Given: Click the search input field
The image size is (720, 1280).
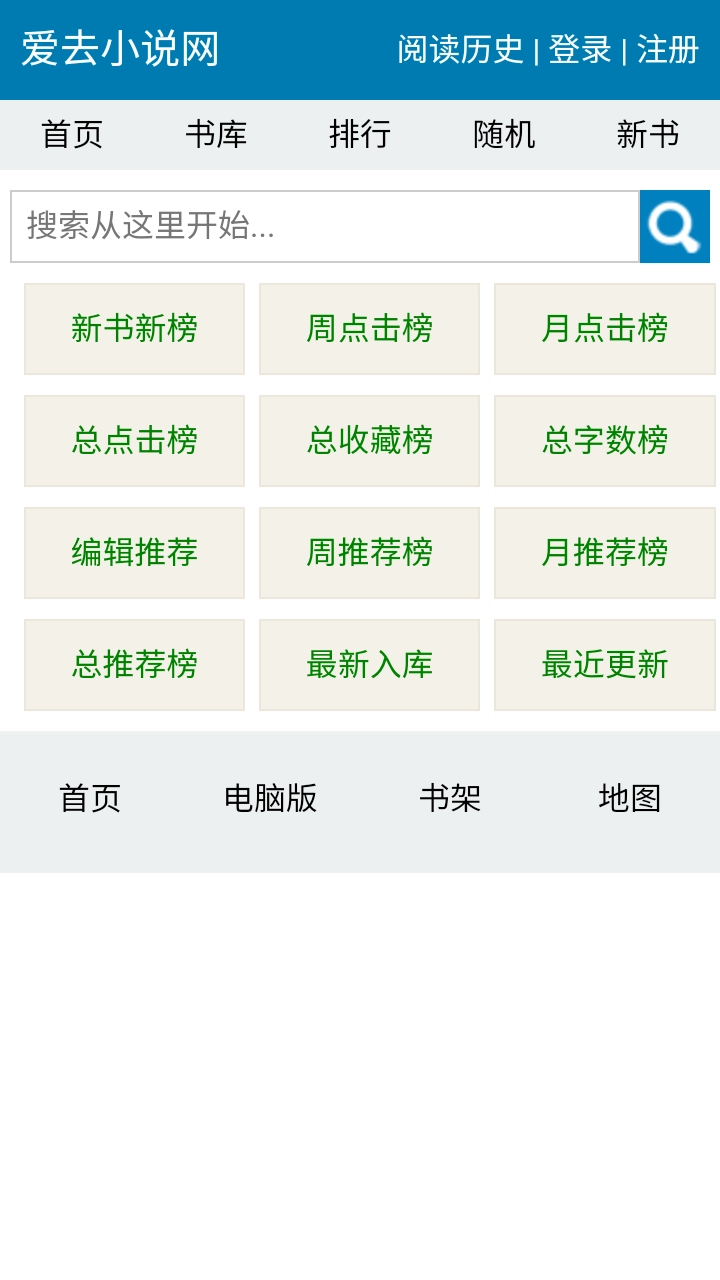Looking at the screenshot, I should pyautogui.click(x=320, y=226).
